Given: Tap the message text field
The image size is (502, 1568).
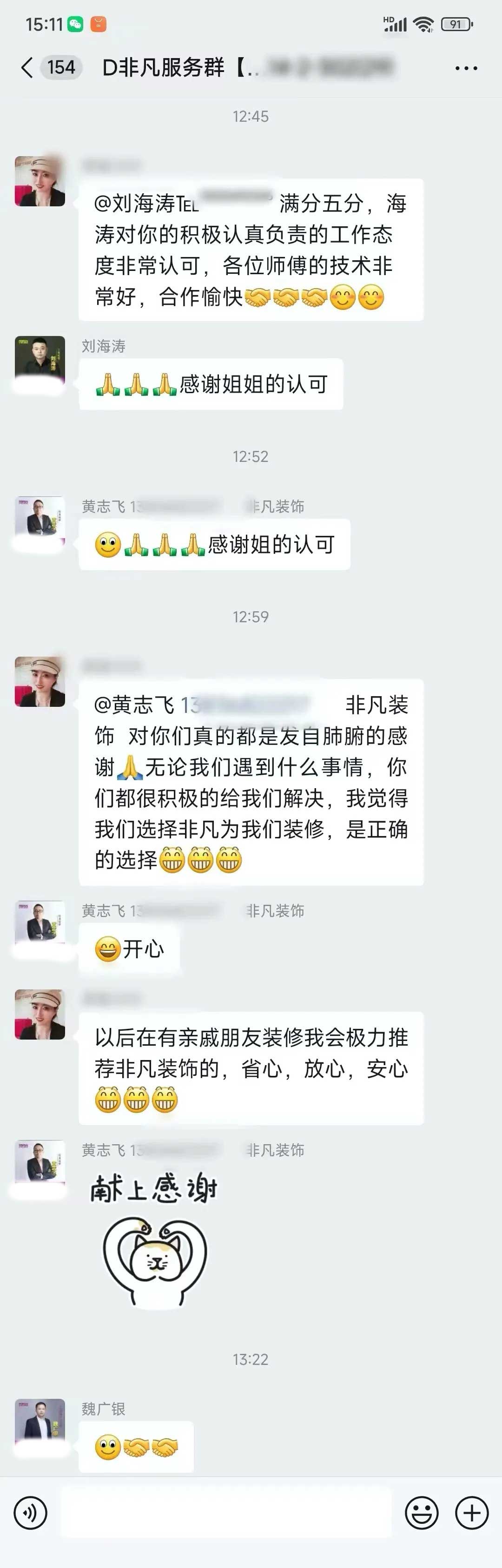Looking at the screenshot, I should (x=225, y=1513).
